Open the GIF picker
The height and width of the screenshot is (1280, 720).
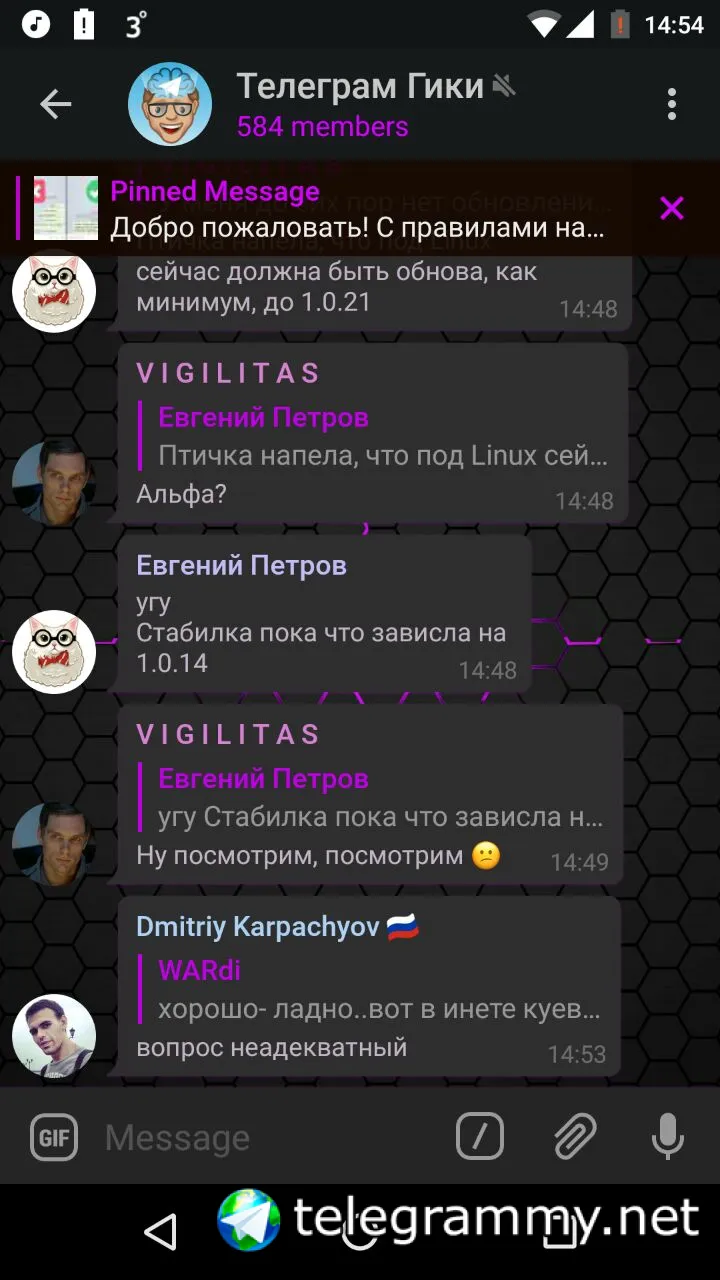(x=54, y=1137)
